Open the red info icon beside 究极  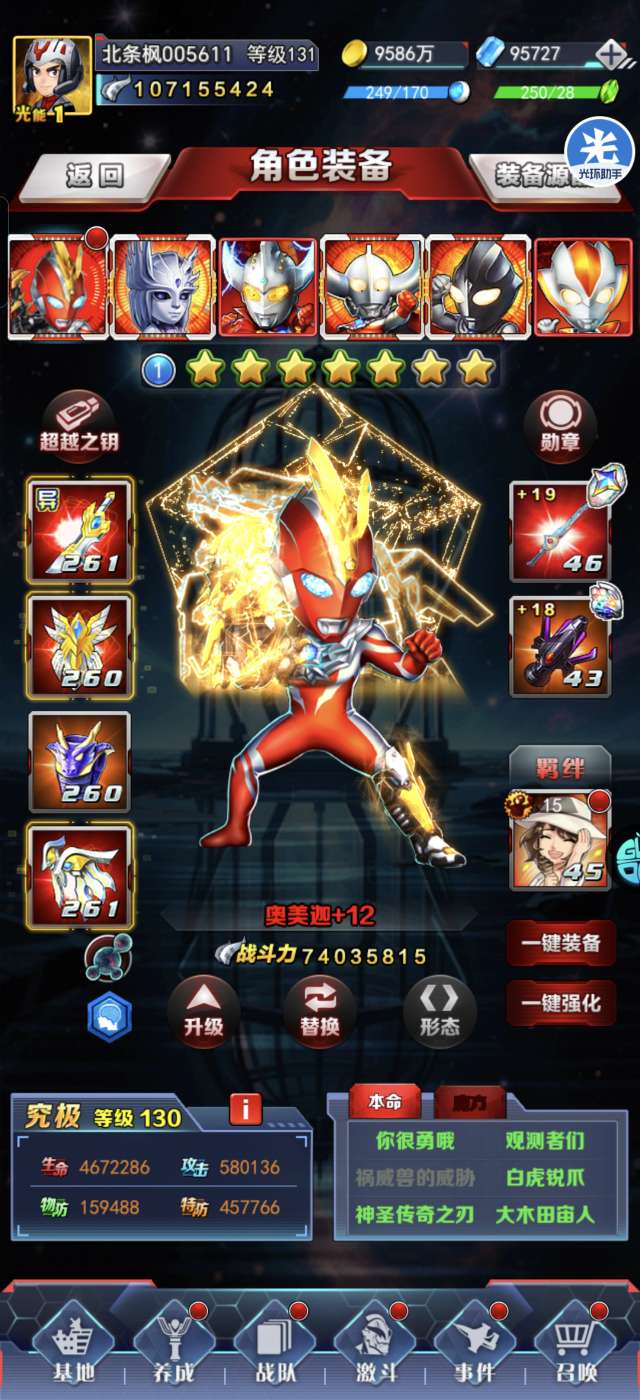click(245, 1109)
